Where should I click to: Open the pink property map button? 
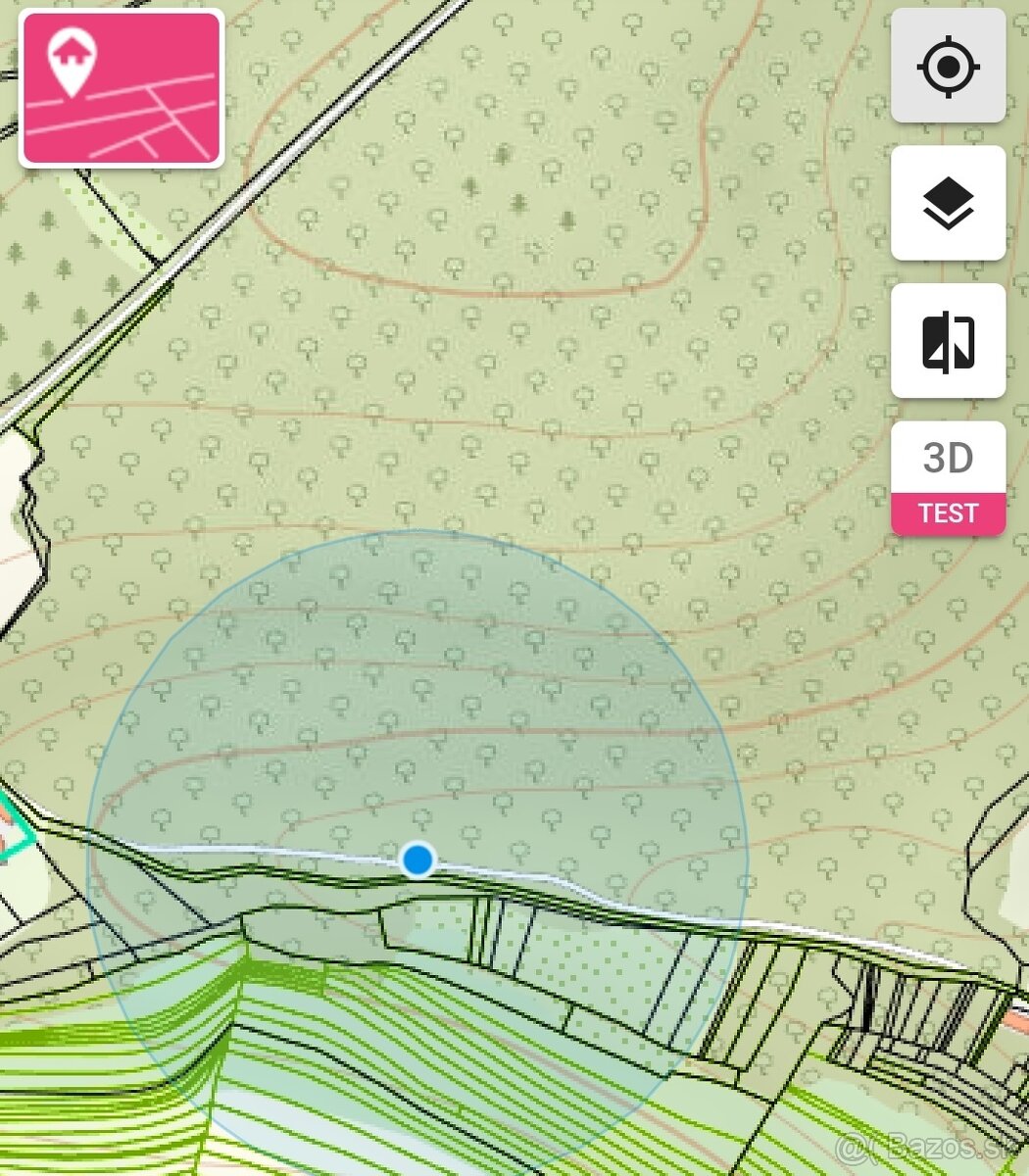coord(122,88)
